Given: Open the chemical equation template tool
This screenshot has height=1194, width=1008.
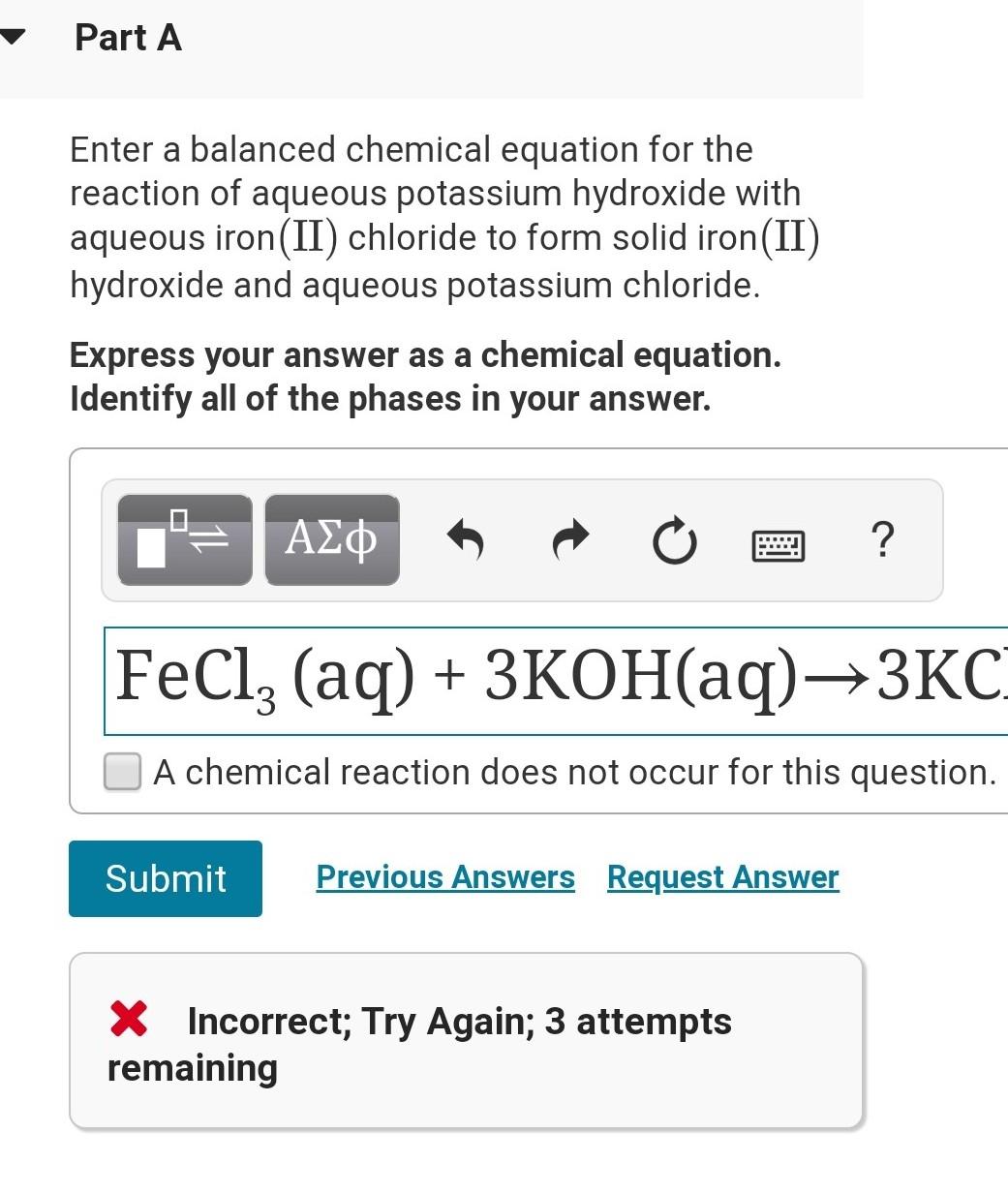Looking at the screenshot, I should tap(184, 539).
